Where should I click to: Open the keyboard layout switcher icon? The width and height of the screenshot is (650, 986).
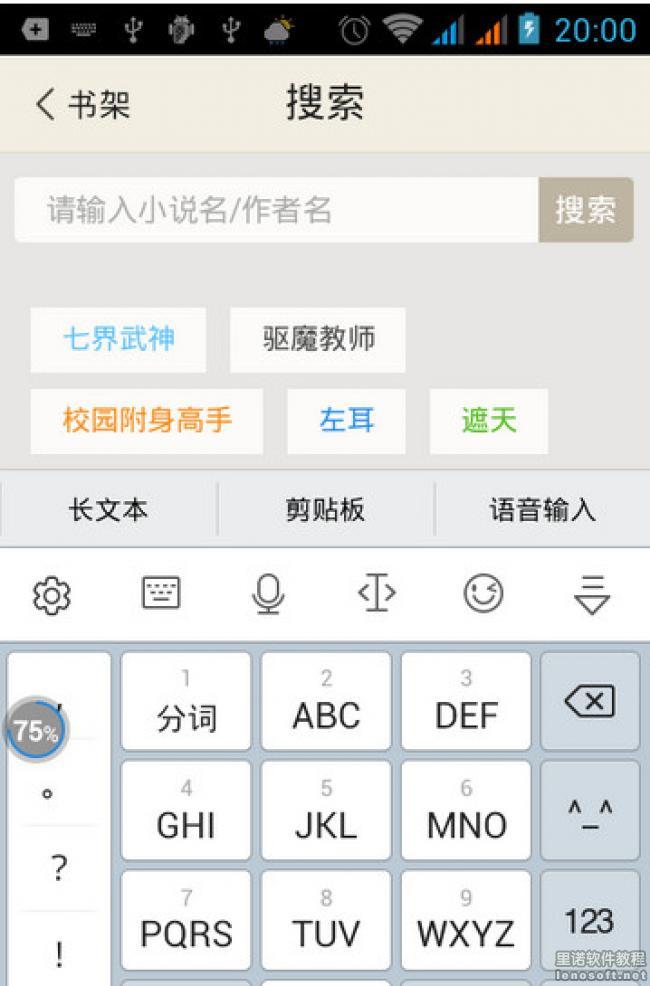(x=160, y=595)
